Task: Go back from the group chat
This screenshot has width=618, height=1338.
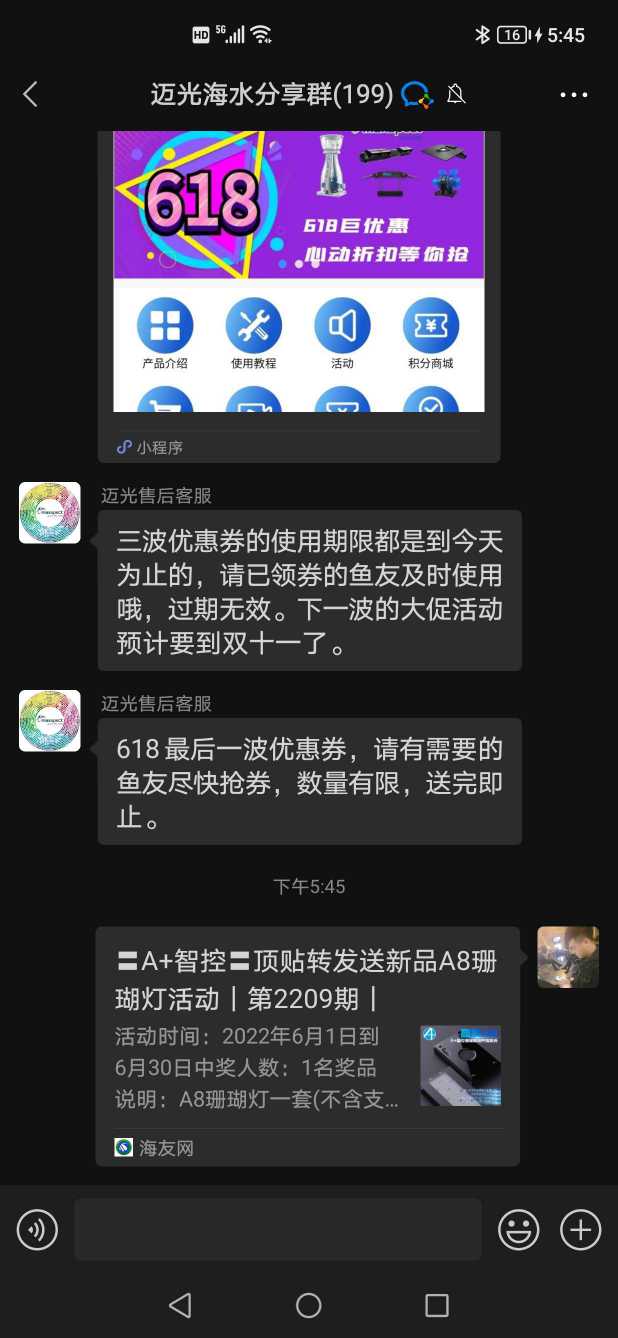Action: (x=30, y=95)
